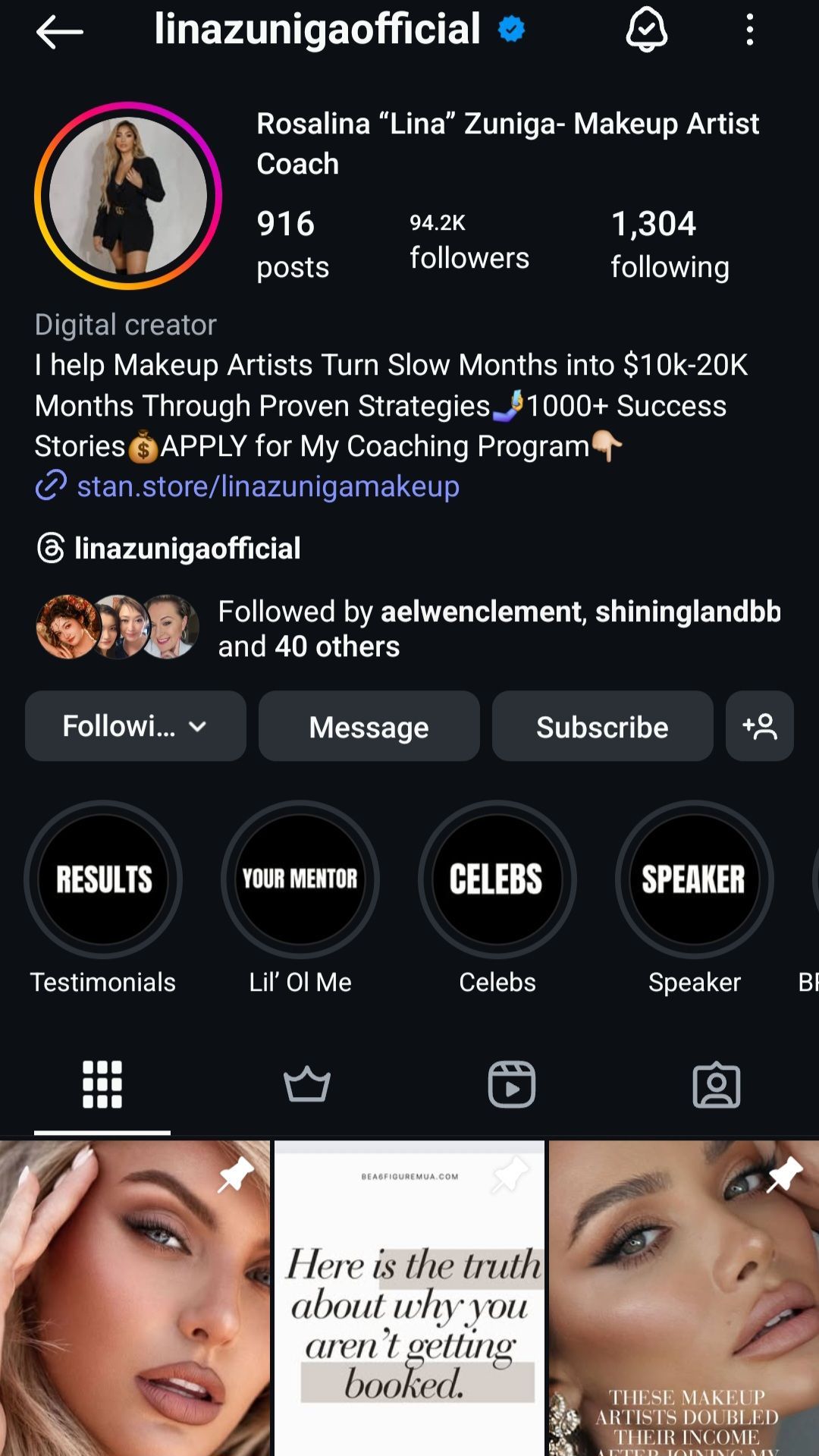Go back using the top arrow
Viewport: 819px width, 1456px height.
pyautogui.click(x=59, y=32)
